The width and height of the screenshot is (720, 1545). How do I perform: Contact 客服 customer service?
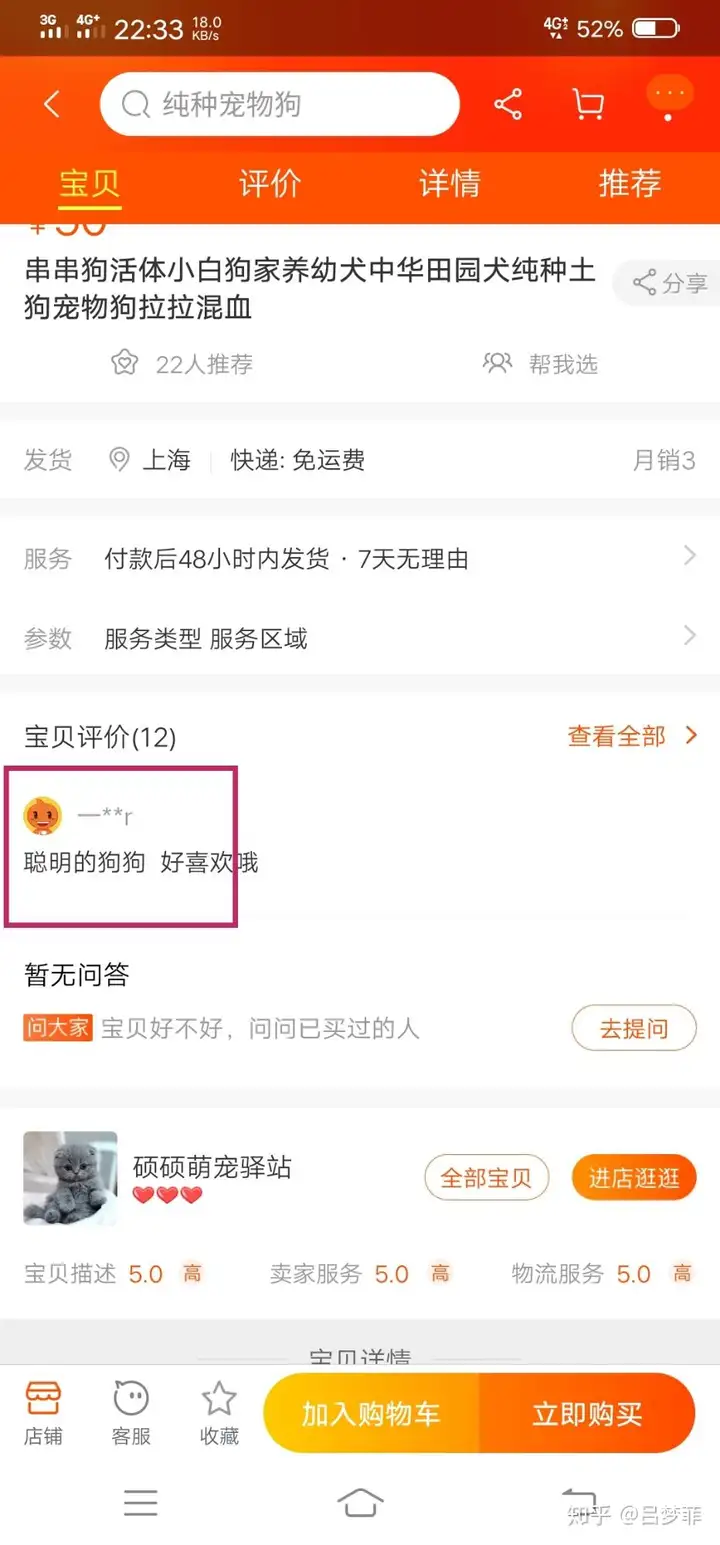[x=131, y=1412]
